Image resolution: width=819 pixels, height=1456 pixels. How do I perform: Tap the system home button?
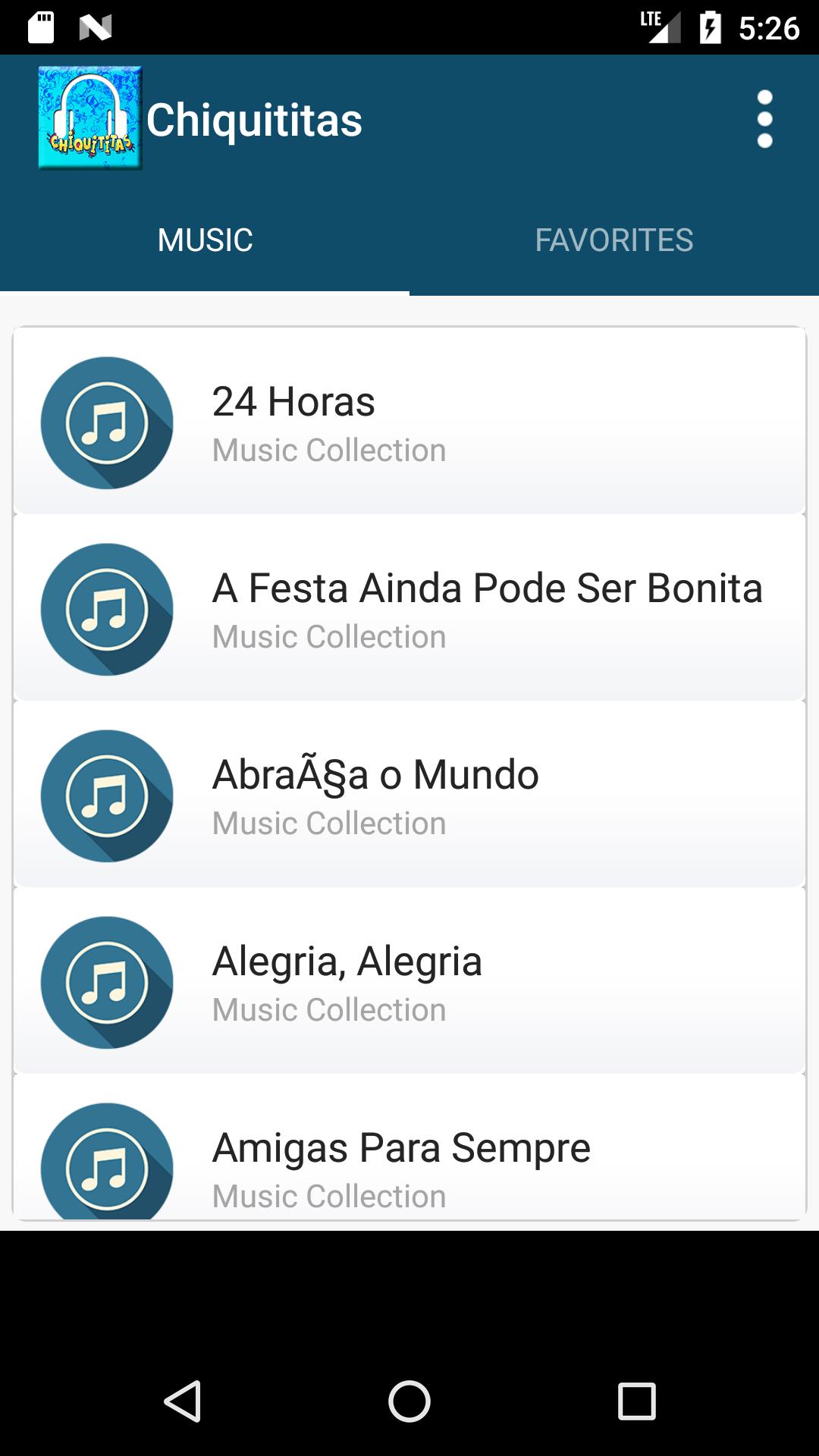(x=409, y=1401)
